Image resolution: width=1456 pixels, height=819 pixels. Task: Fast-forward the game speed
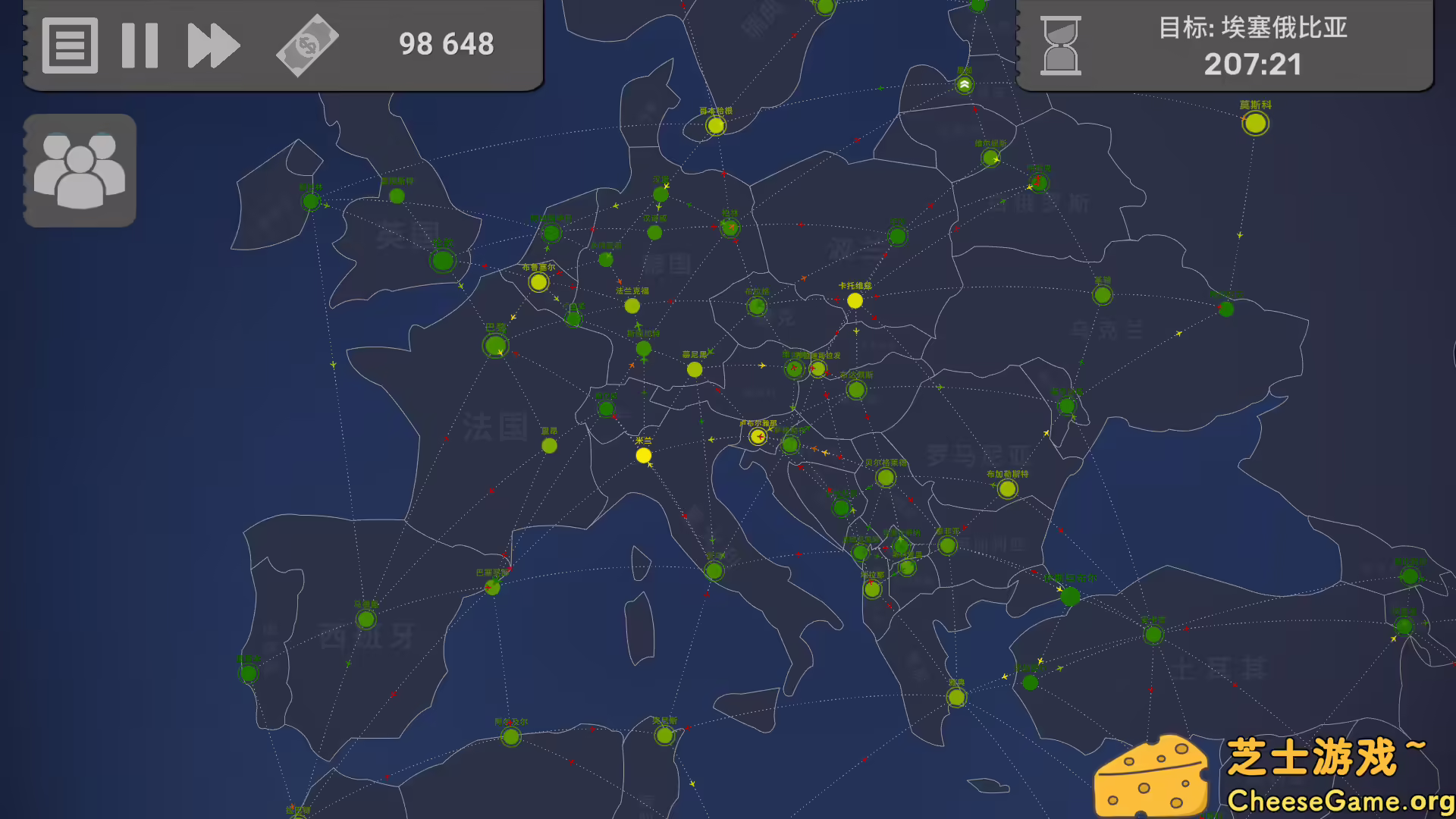213,45
